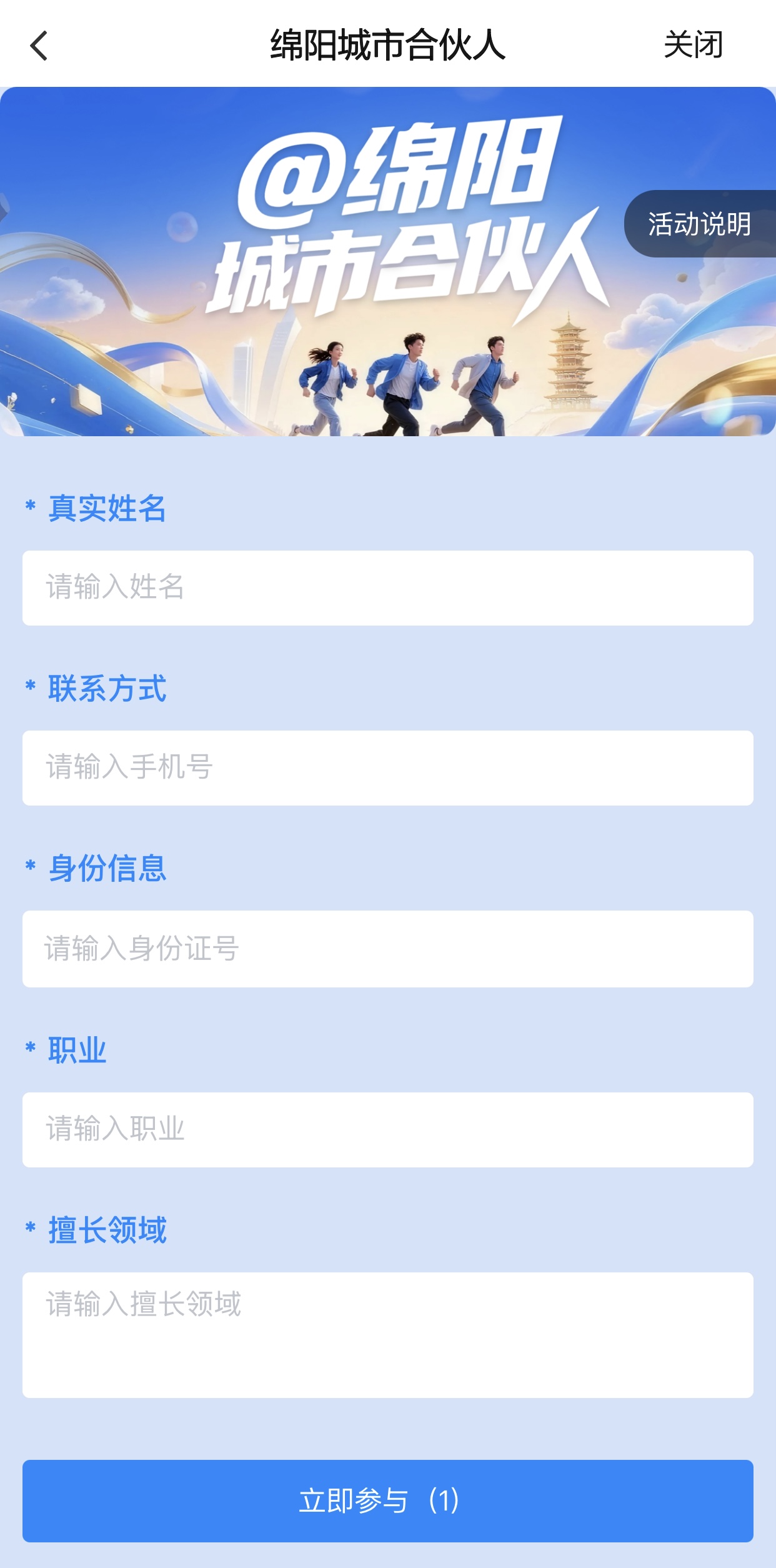Focus the 请输入姓名 real name field
This screenshot has width=776, height=1568.
[387, 587]
